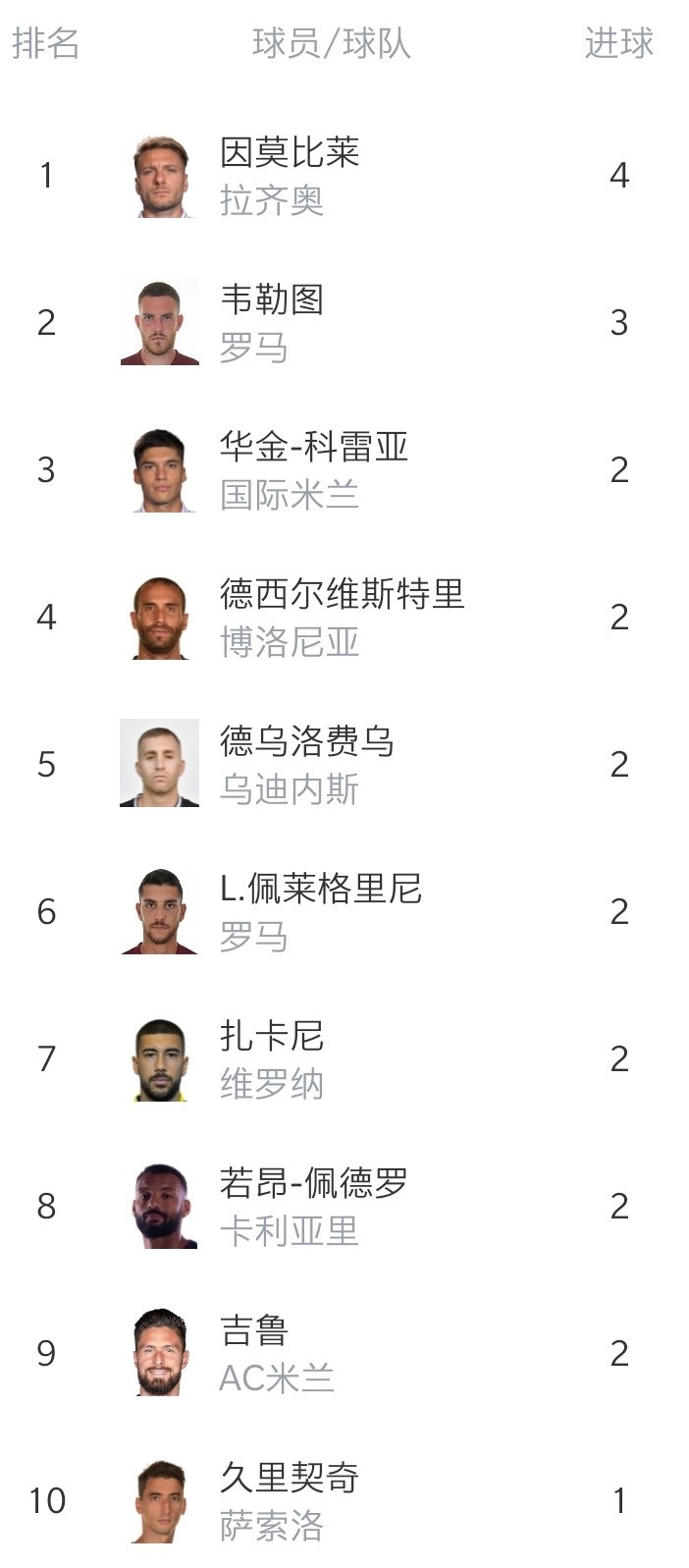
Task: Tap the L.佩莱格里尼 row
Action: (344, 911)
